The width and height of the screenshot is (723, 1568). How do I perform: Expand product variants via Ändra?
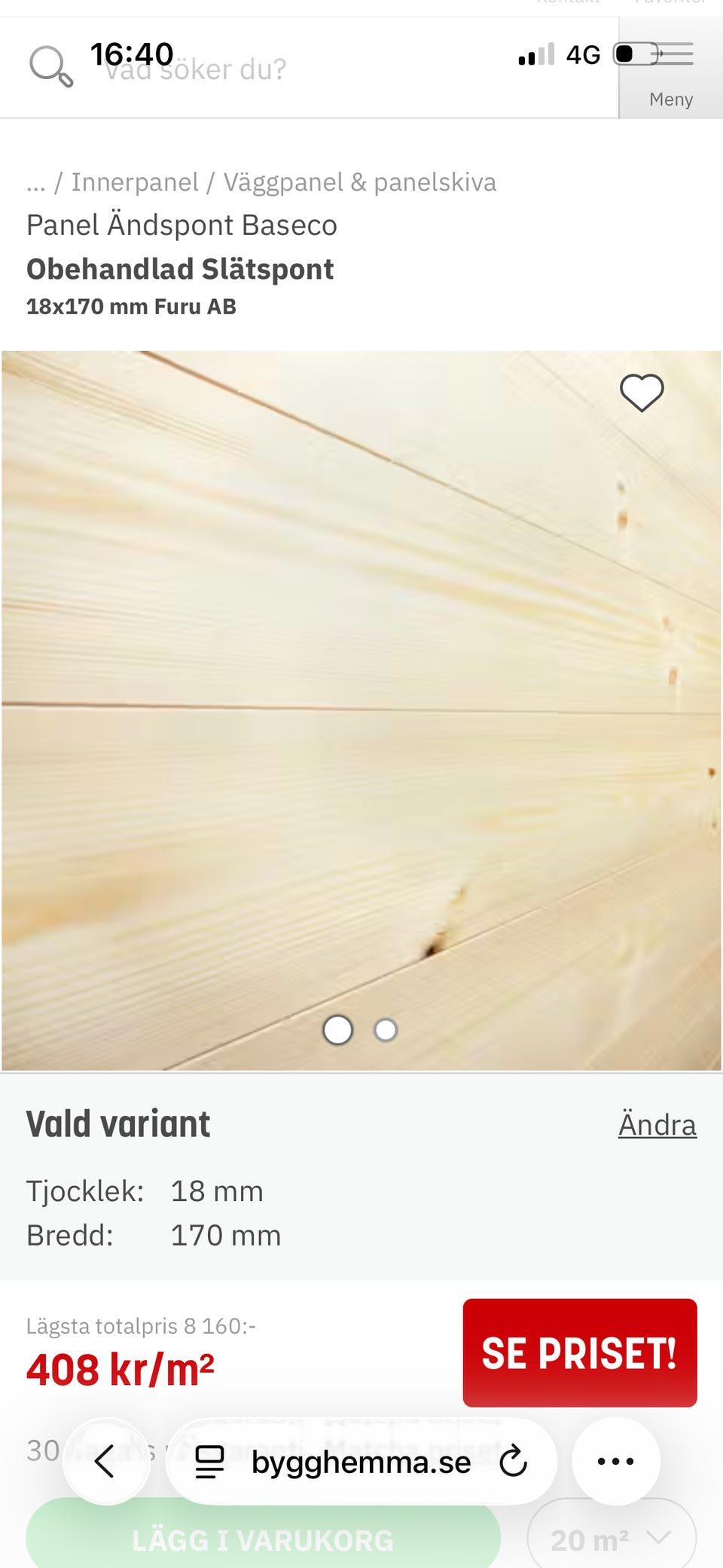(x=657, y=1124)
